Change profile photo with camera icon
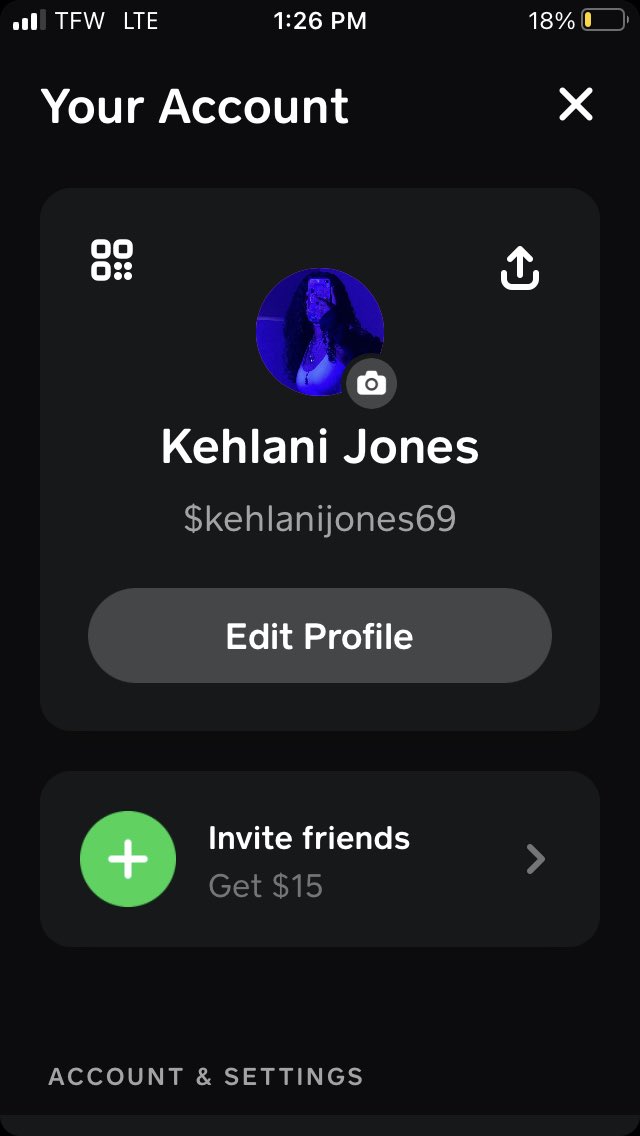 (371, 383)
